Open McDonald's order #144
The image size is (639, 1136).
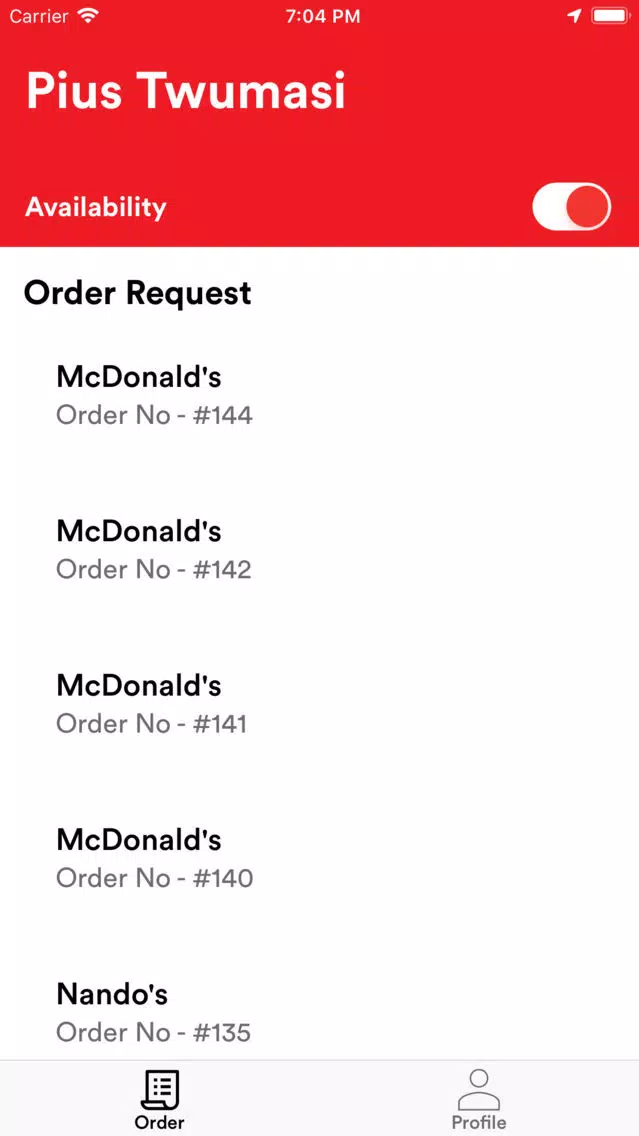[320, 396]
